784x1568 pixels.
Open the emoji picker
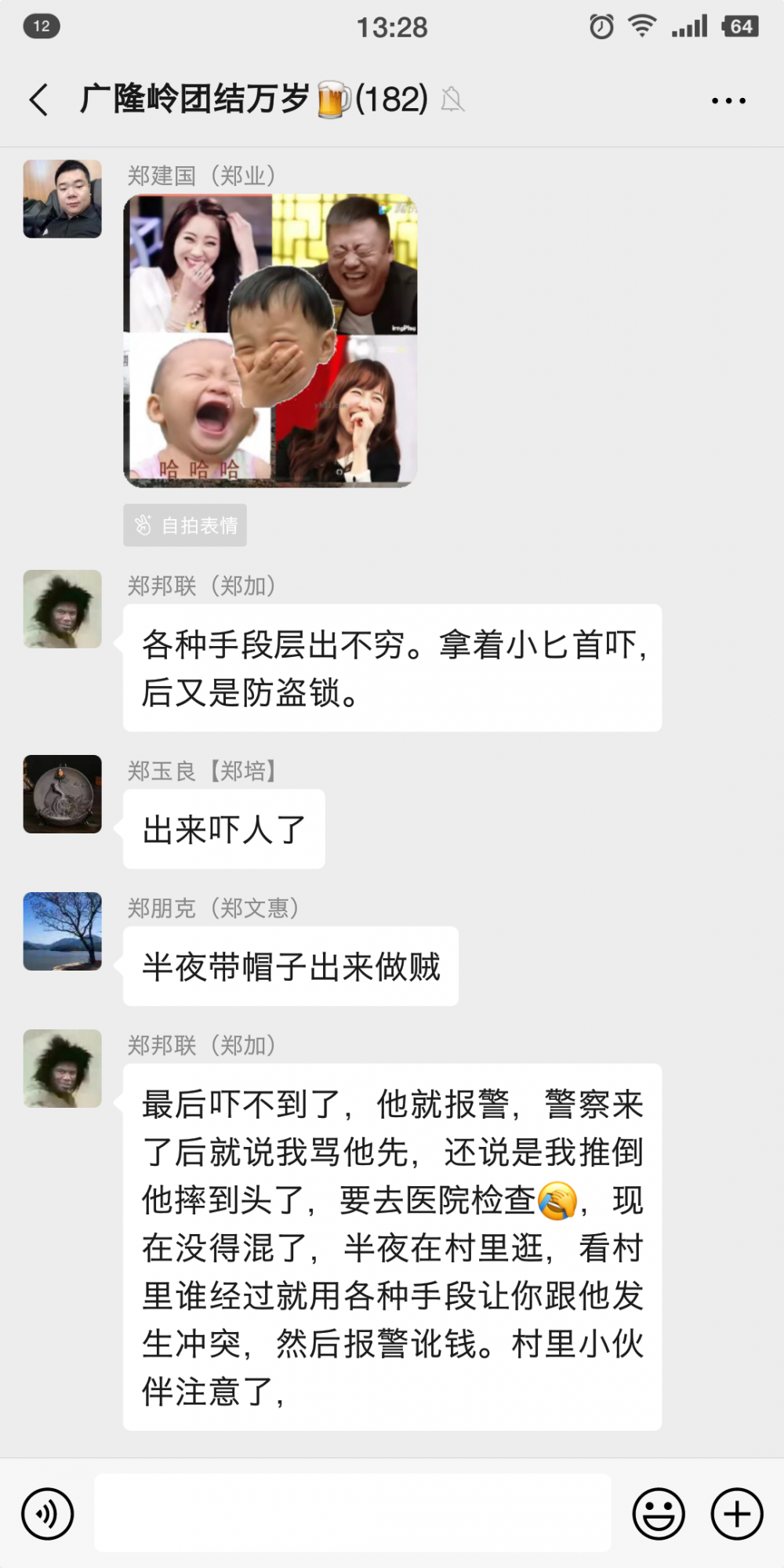click(x=659, y=1513)
